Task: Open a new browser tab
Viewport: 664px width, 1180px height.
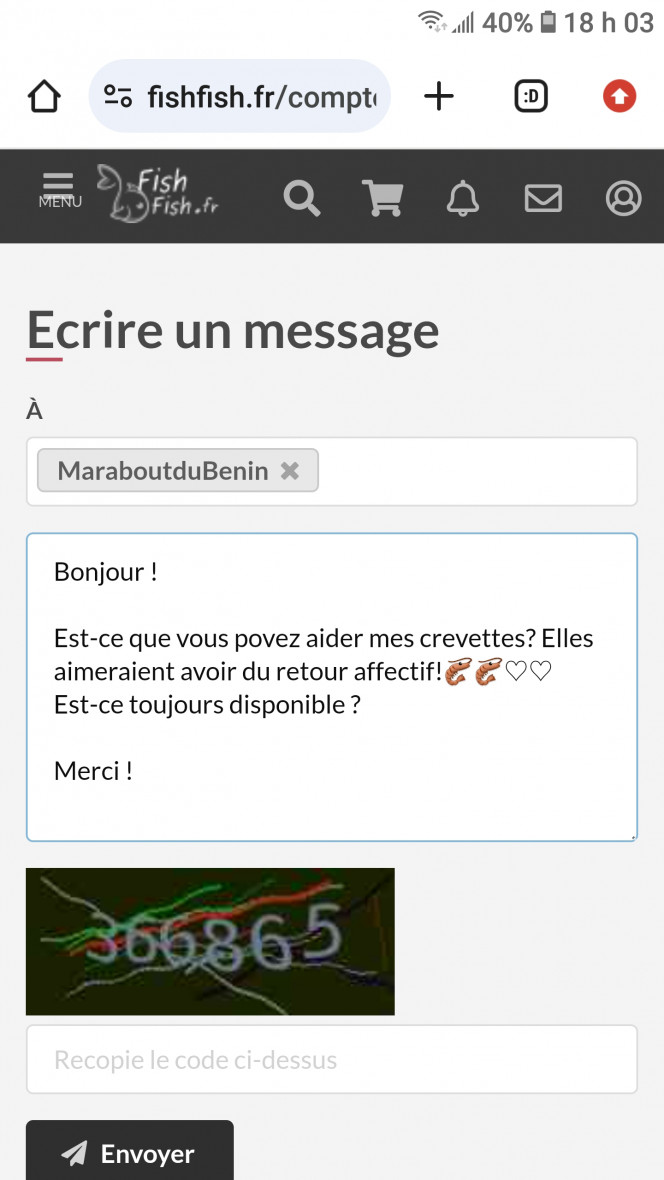Action: (438, 97)
